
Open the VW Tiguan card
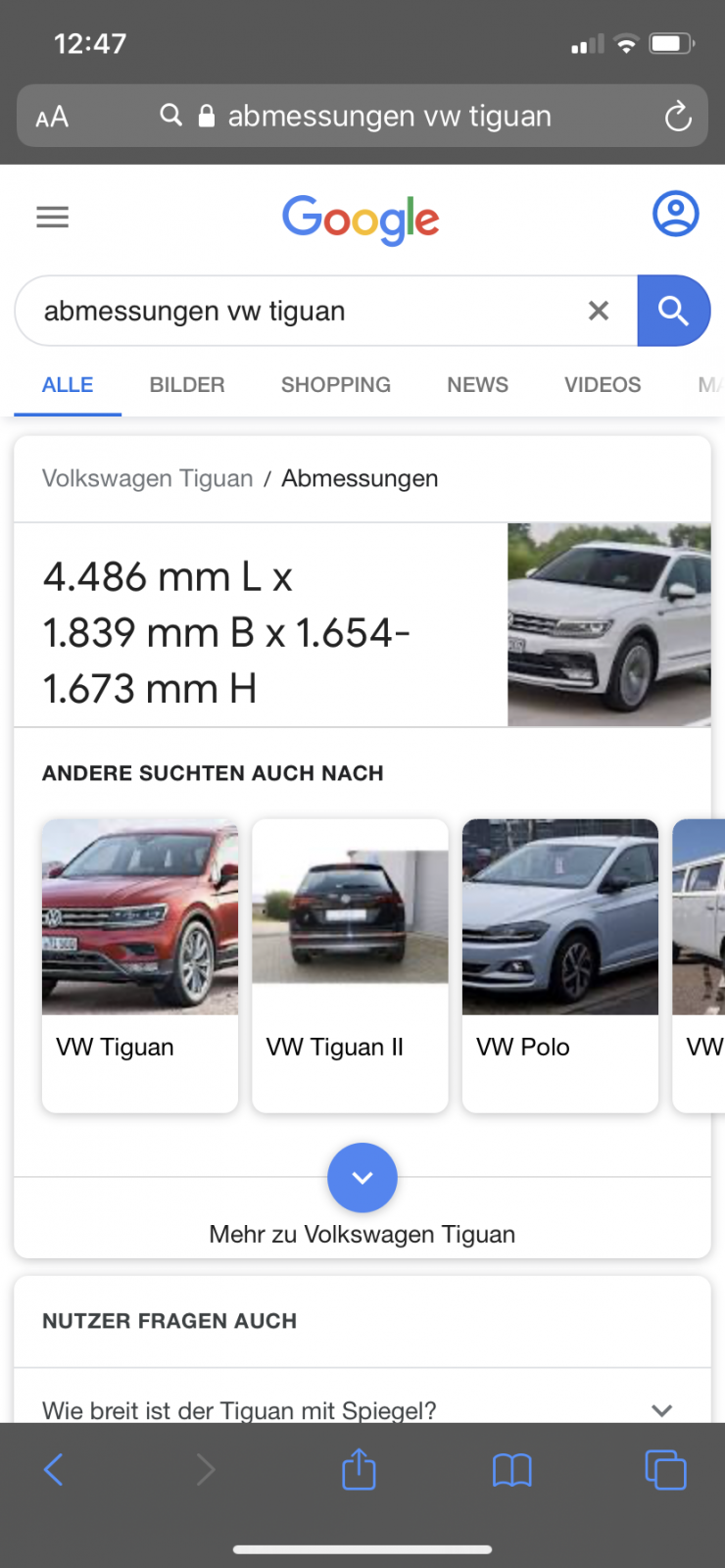coord(140,964)
